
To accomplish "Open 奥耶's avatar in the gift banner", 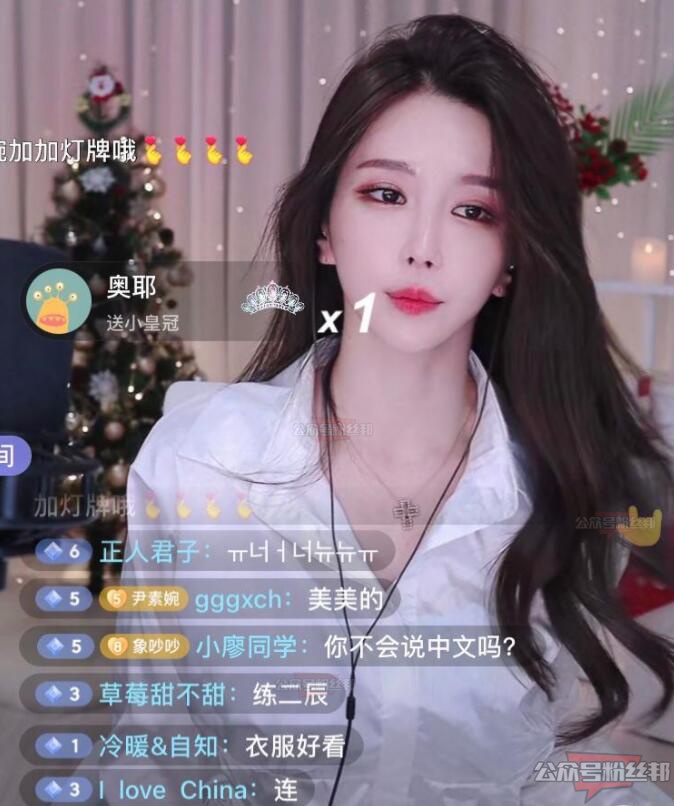I will pyautogui.click(x=58, y=299).
